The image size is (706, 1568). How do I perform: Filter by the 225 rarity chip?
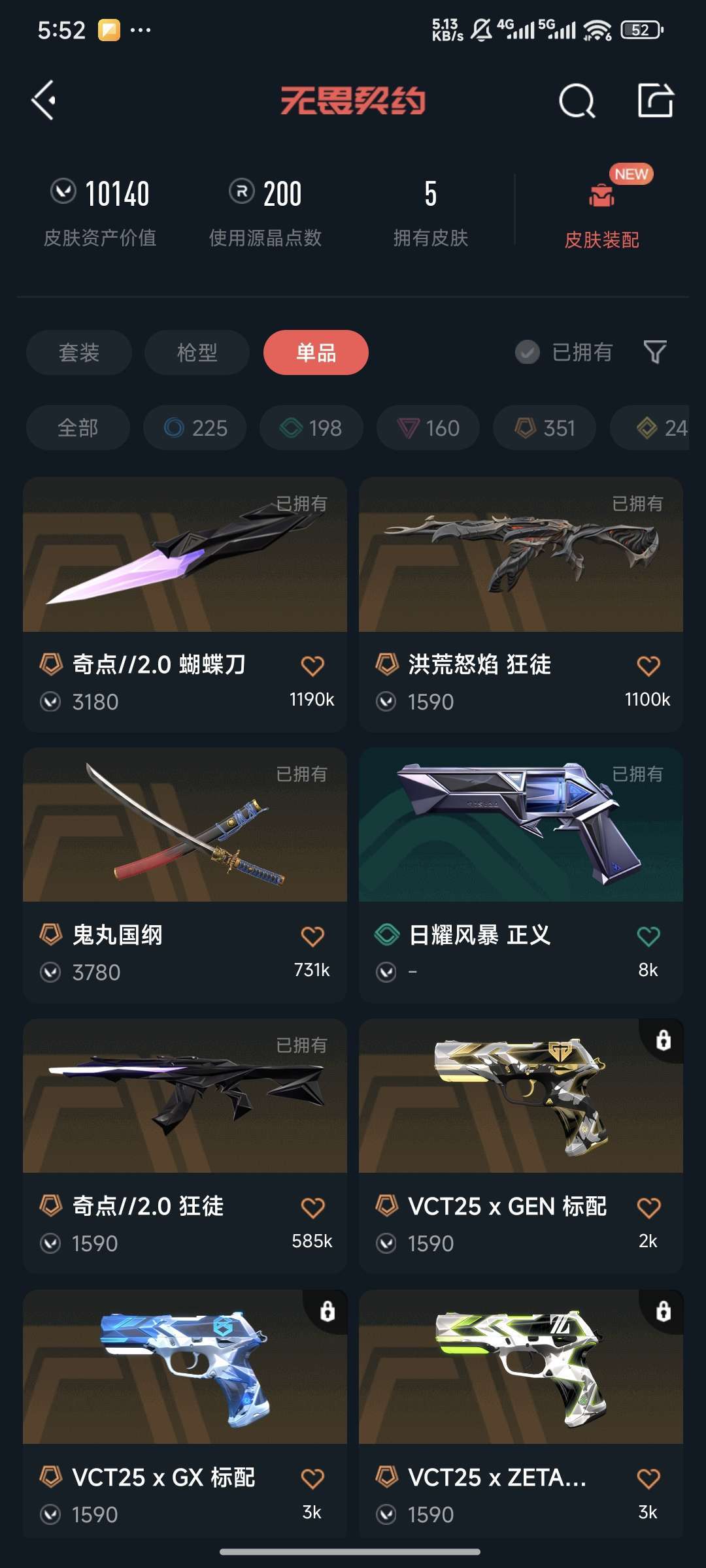click(195, 428)
